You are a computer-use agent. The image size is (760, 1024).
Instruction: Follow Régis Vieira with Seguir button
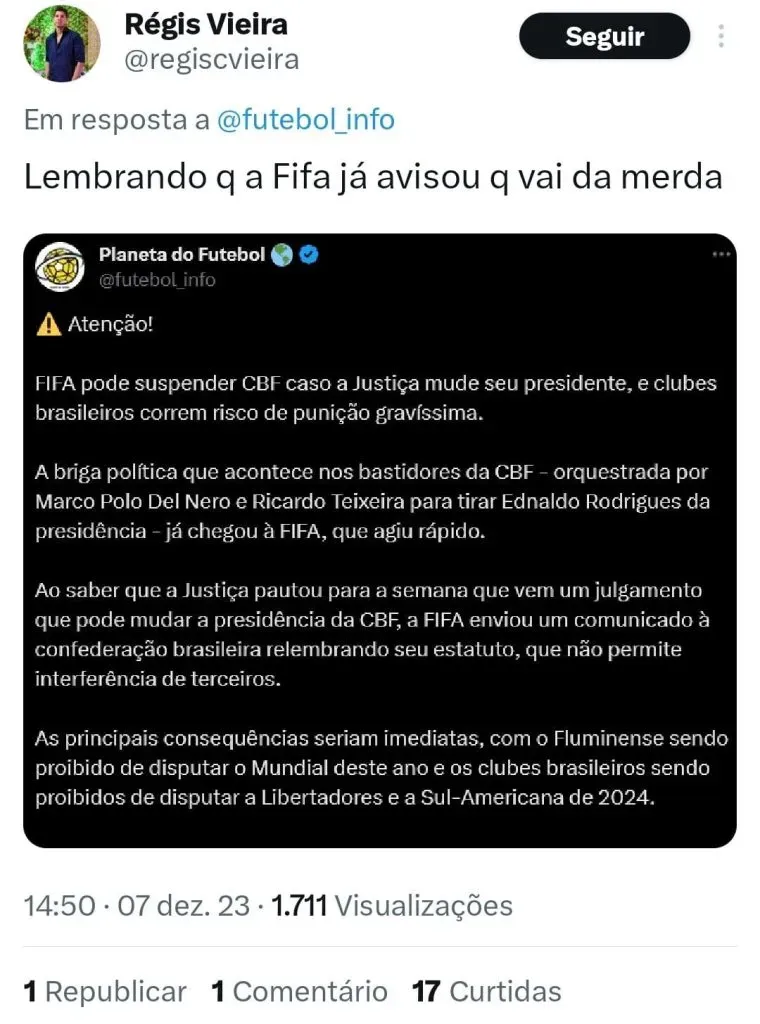click(604, 37)
